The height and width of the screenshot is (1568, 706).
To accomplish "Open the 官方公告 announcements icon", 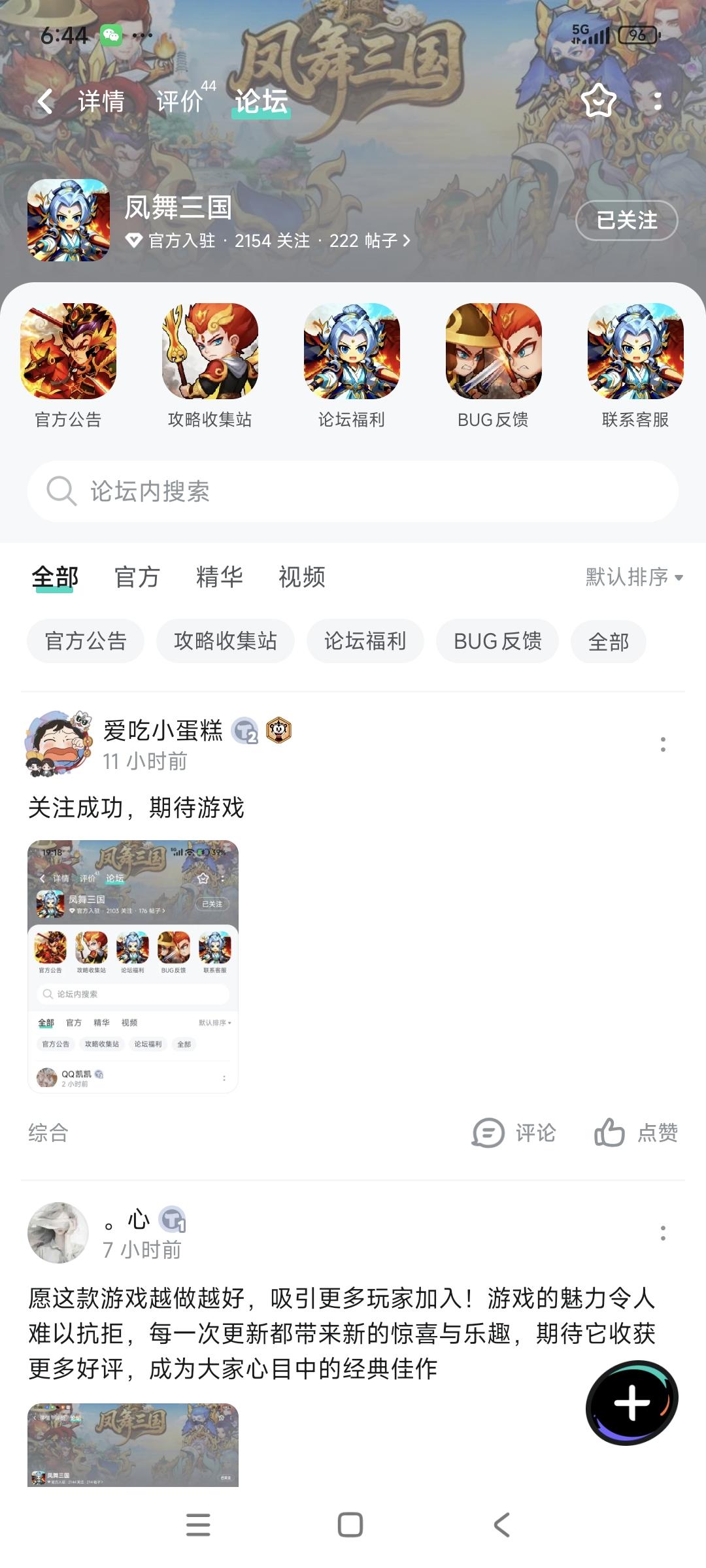I will click(67, 353).
